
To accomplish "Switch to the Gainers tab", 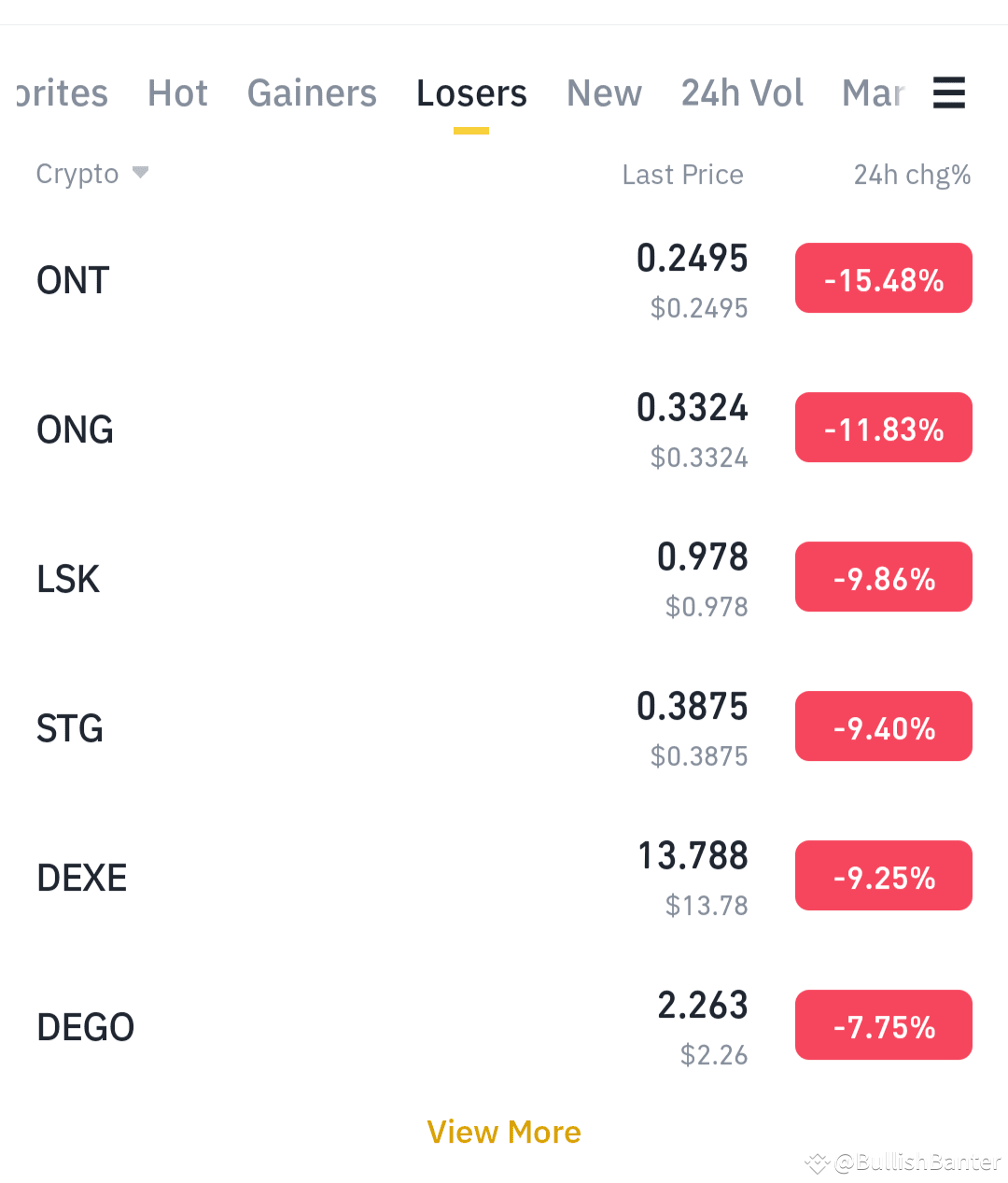I will 312,92.
